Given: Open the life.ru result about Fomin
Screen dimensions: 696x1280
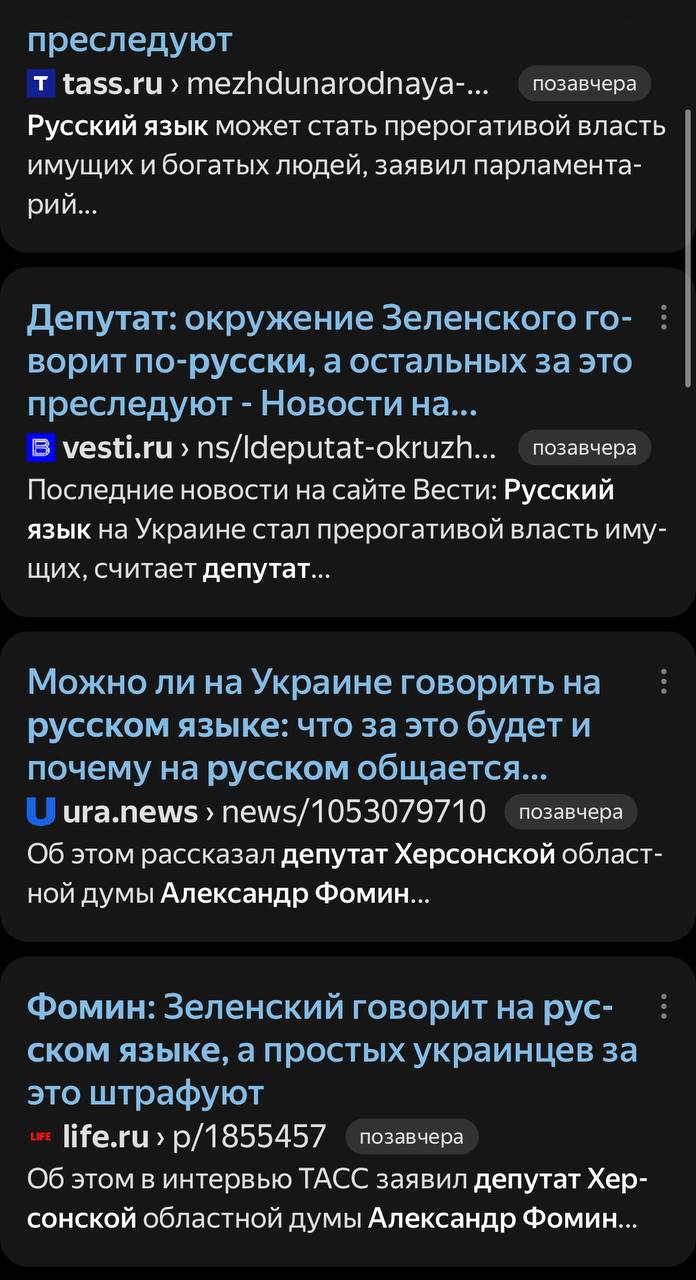Looking at the screenshot, I should [330, 1049].
